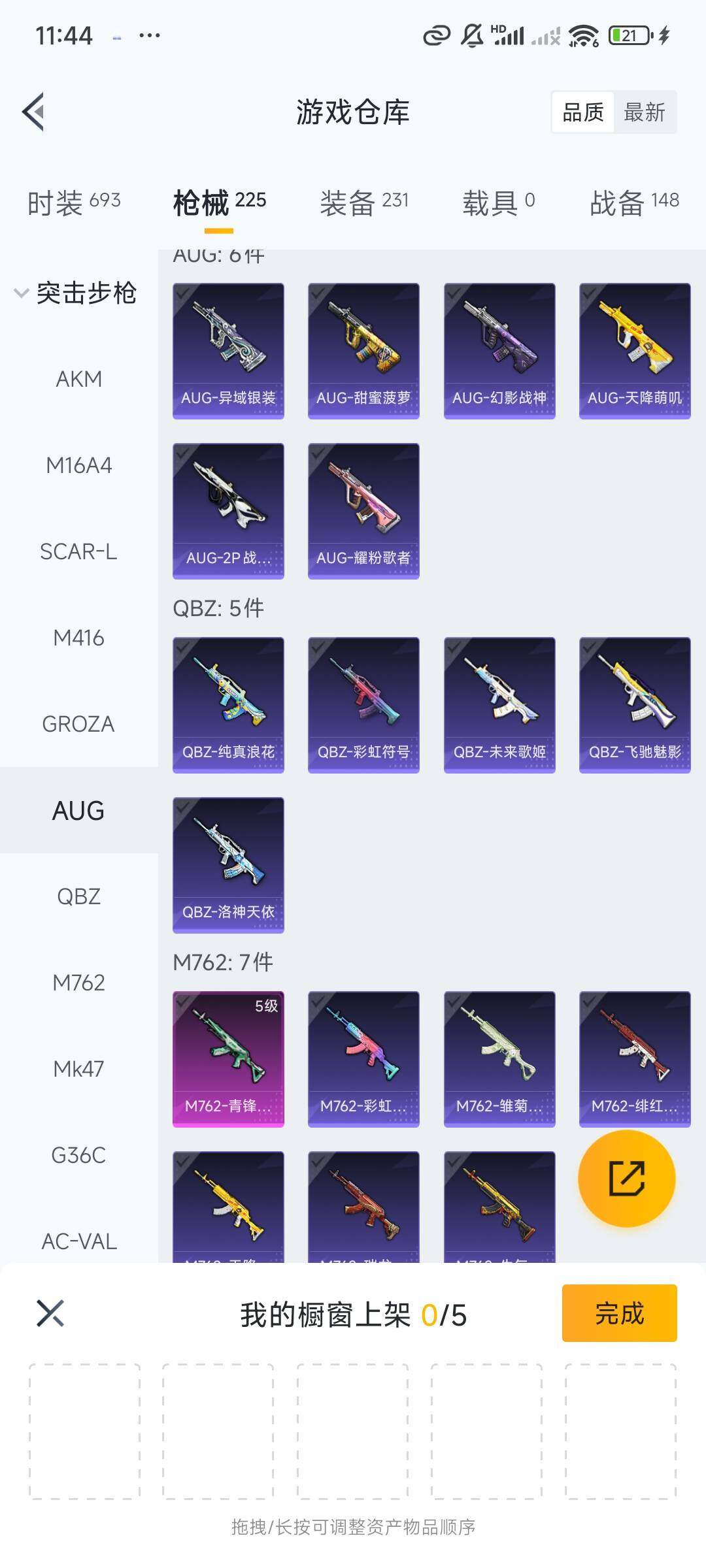The width and height of the screenshot is (706, 1568).
Task: Jump to the Mk47 section
Action: (78, 1069)
